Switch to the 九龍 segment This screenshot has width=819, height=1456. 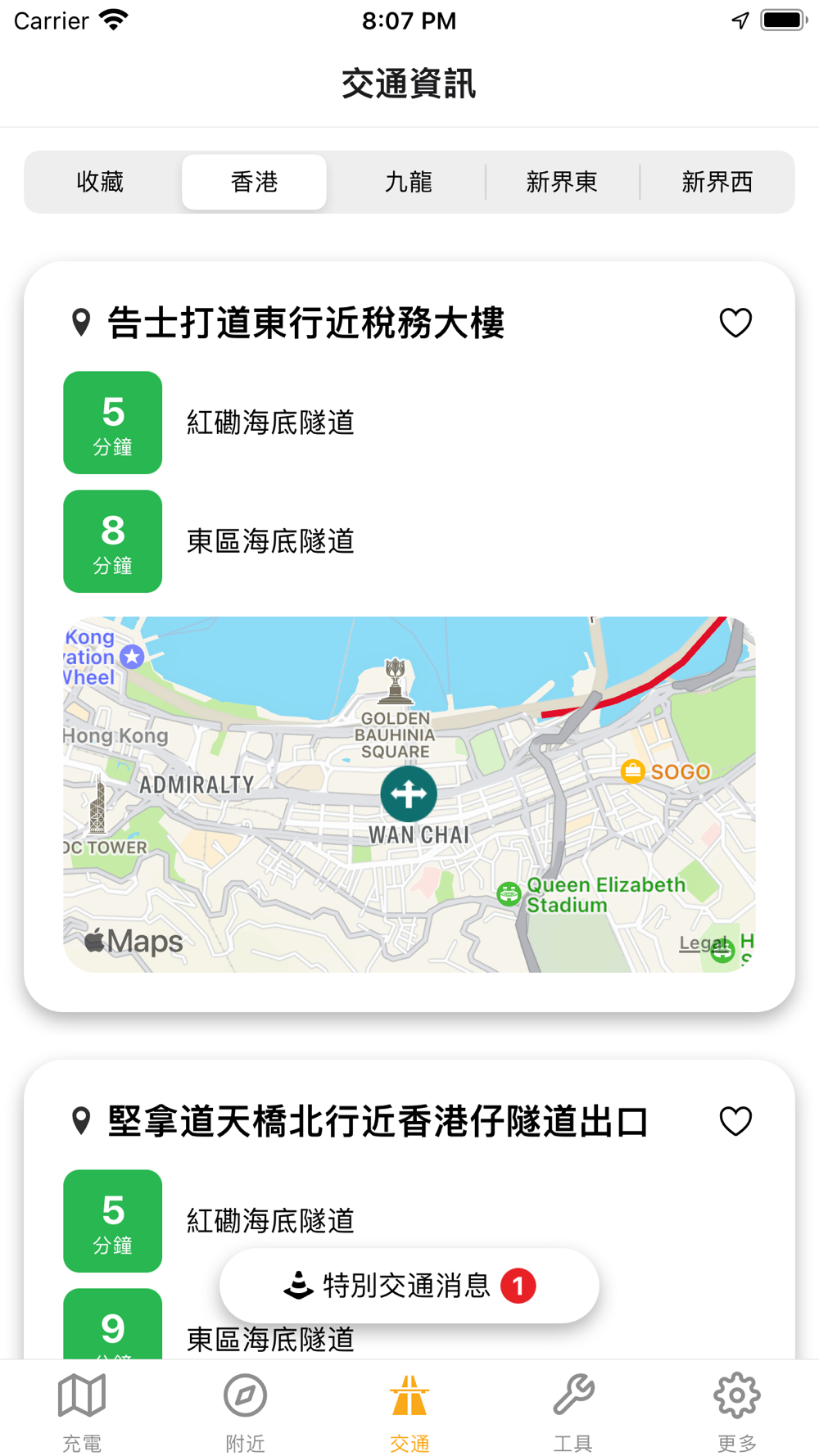pos(408,182)
